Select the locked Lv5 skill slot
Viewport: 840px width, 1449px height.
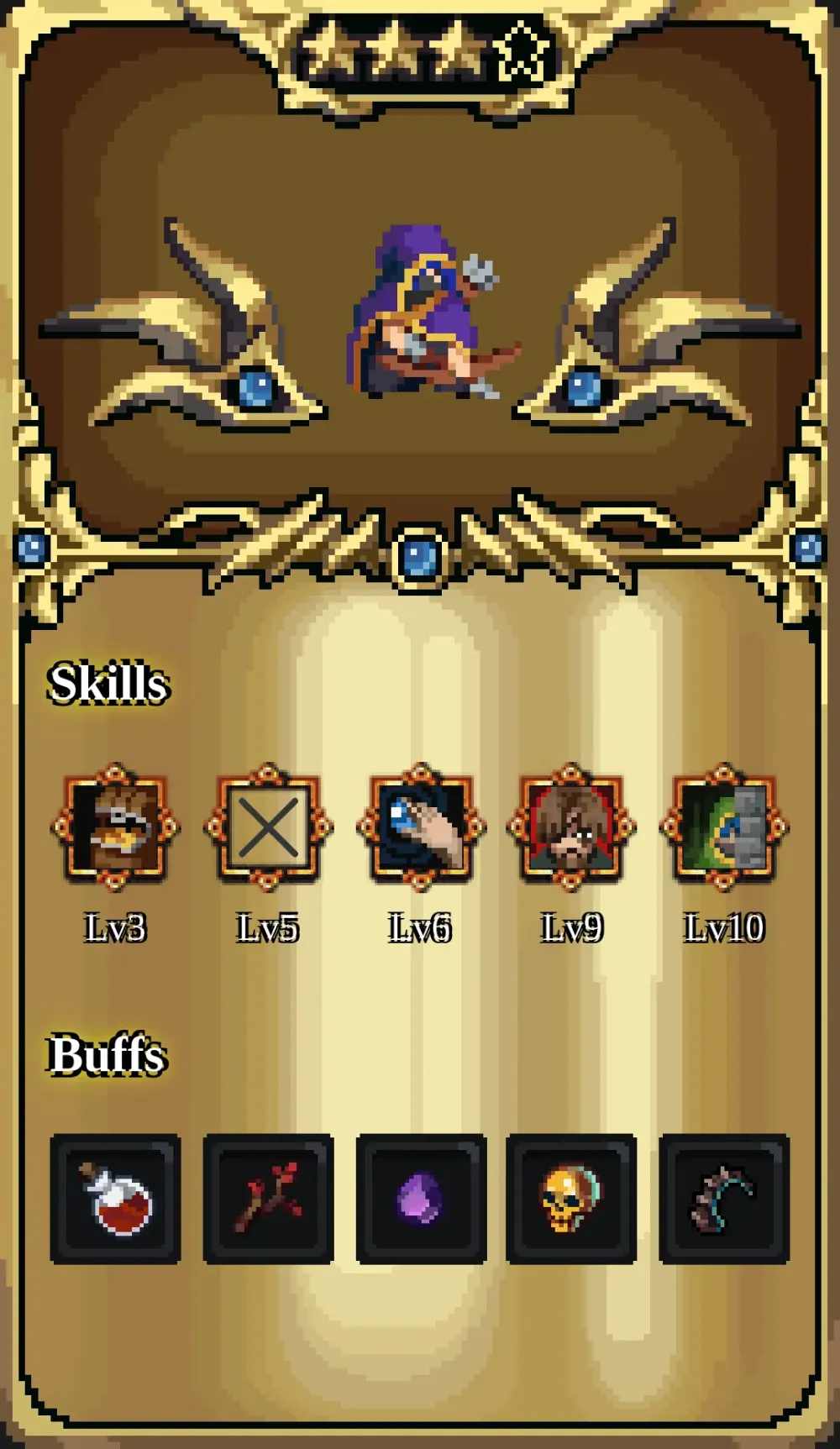268,827
